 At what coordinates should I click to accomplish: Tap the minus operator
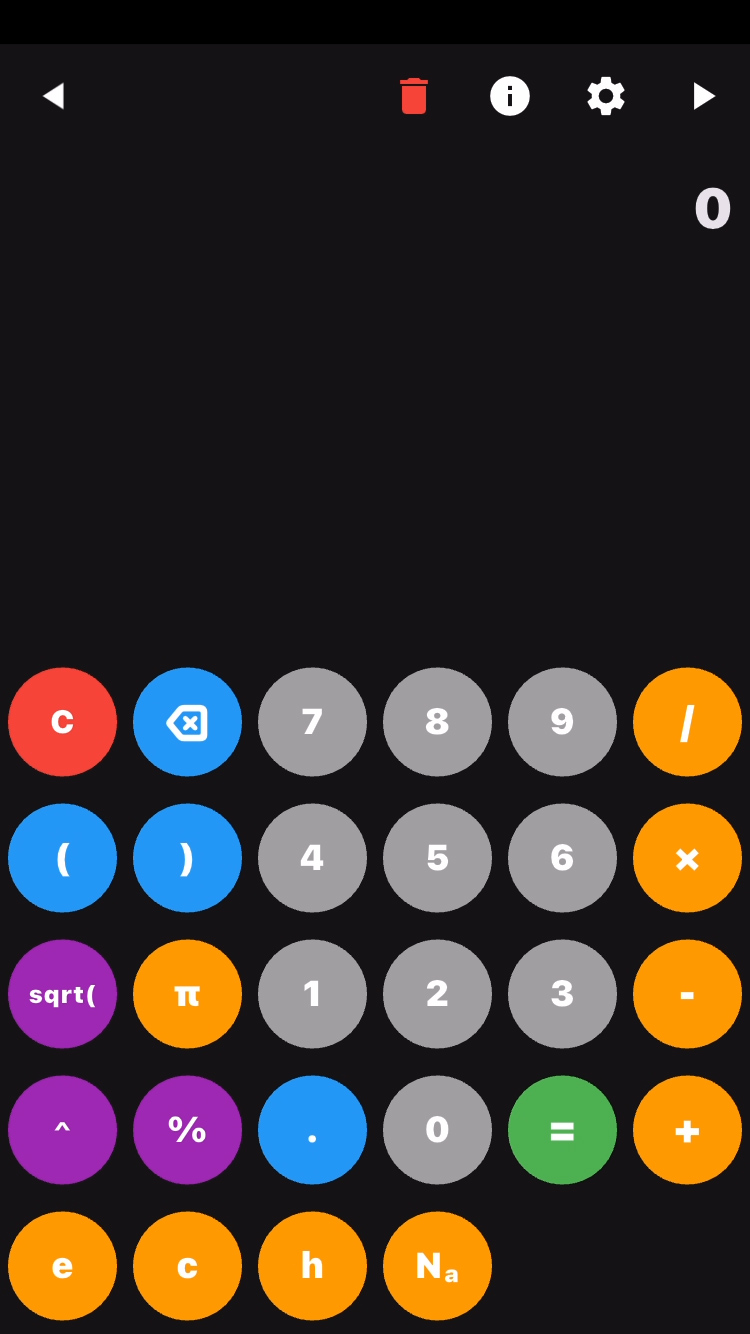coord(687,994)
